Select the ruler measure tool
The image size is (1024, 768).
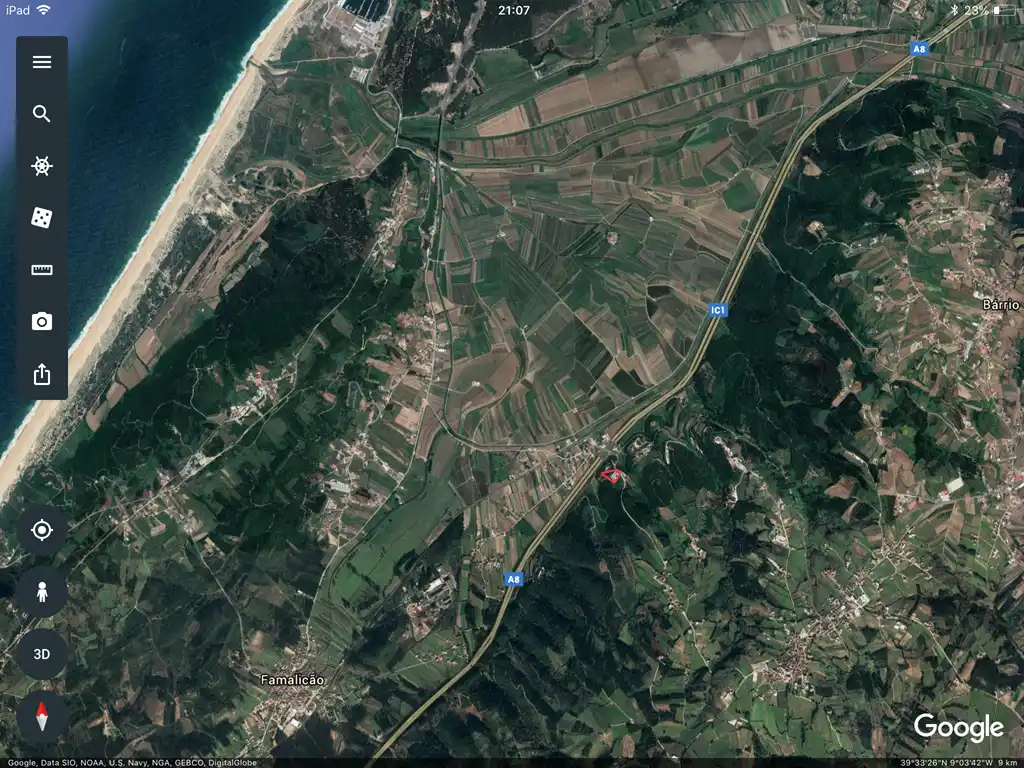pyautogui.click(x=41, y=270)
